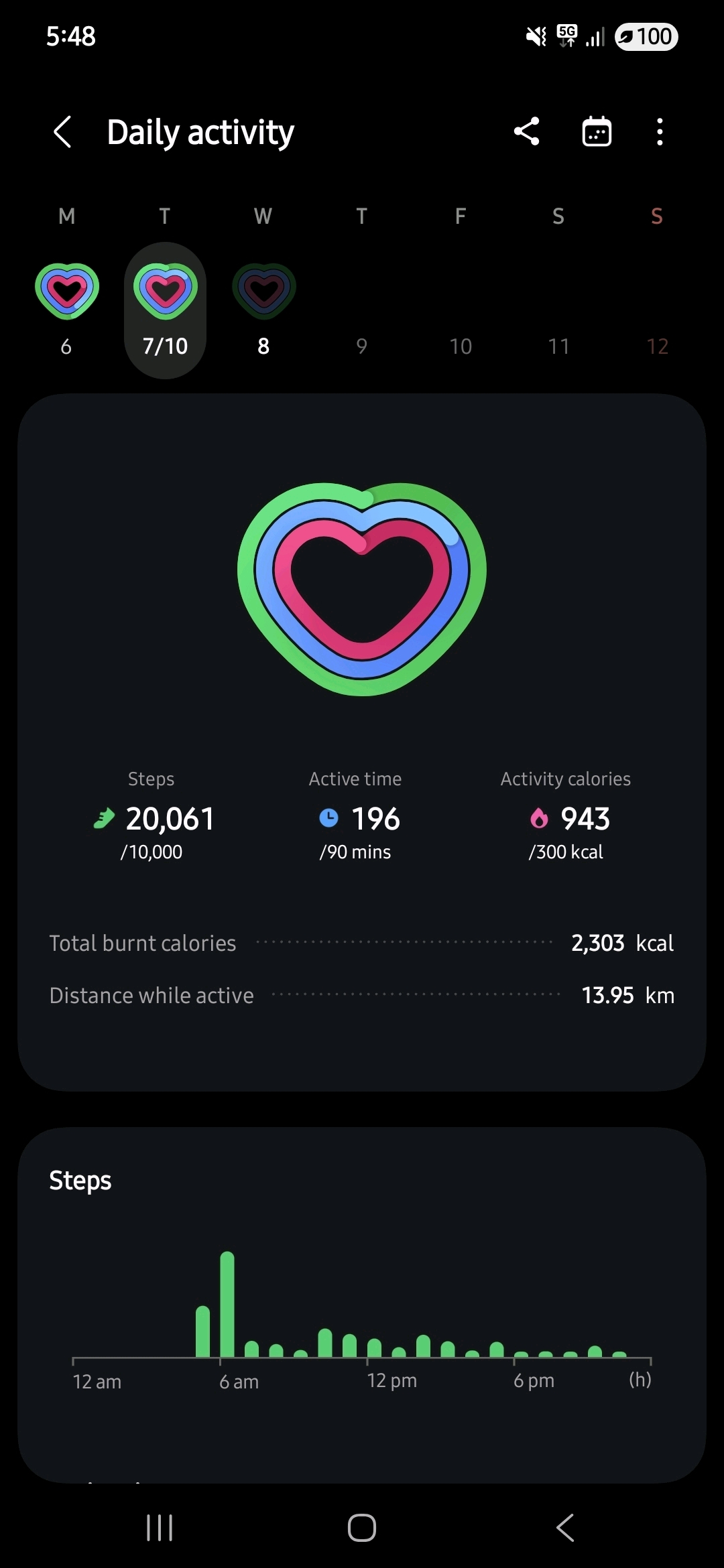Open the calendar date picker
Image resolution: width=724 pixels, height=1568 pixels.
[x=597, y=131]
